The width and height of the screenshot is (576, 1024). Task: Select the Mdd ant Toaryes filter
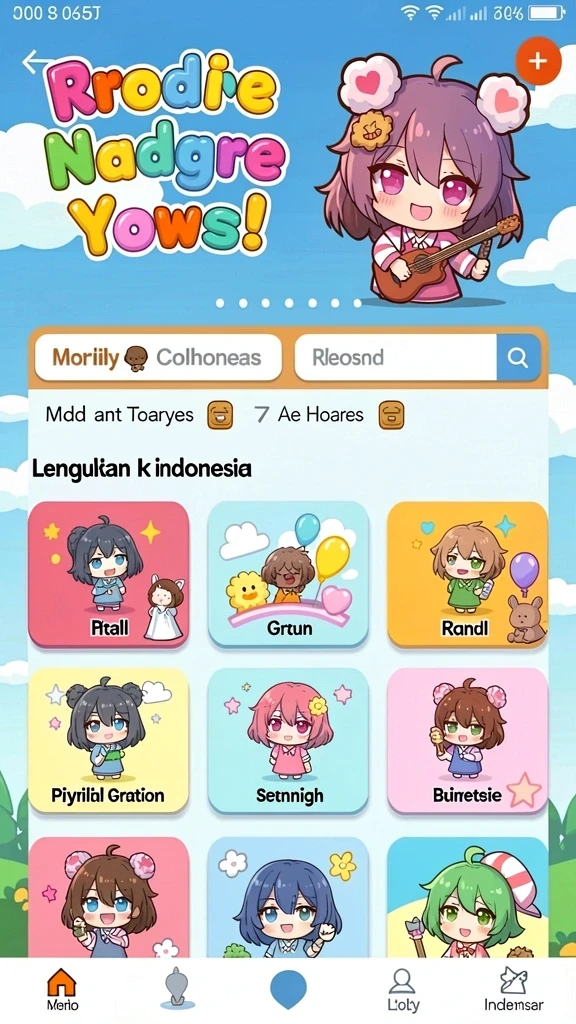tap(139, 415)
